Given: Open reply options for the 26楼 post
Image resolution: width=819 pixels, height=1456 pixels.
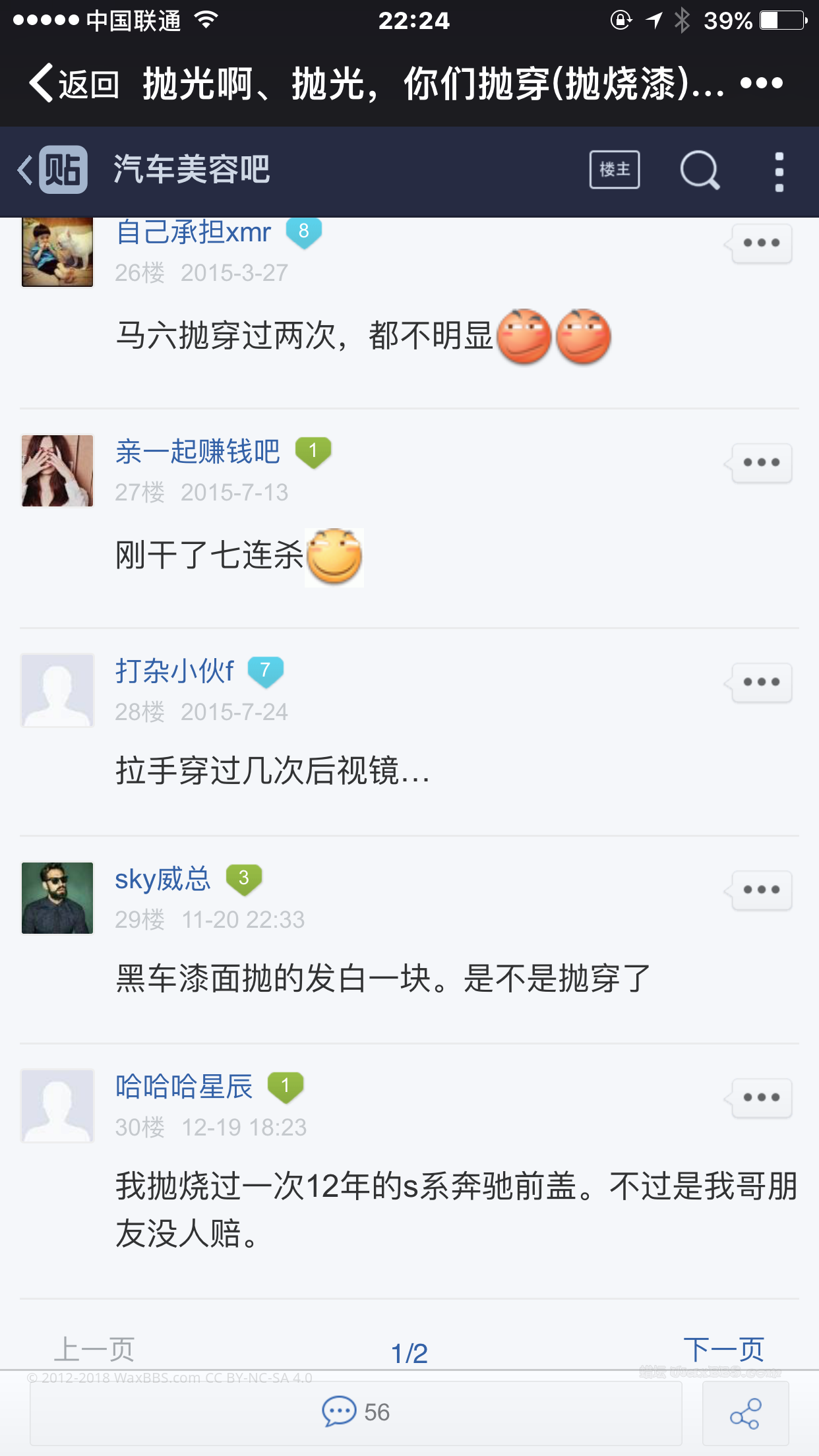Looking at the screenshot, I should tap(761, 243).
